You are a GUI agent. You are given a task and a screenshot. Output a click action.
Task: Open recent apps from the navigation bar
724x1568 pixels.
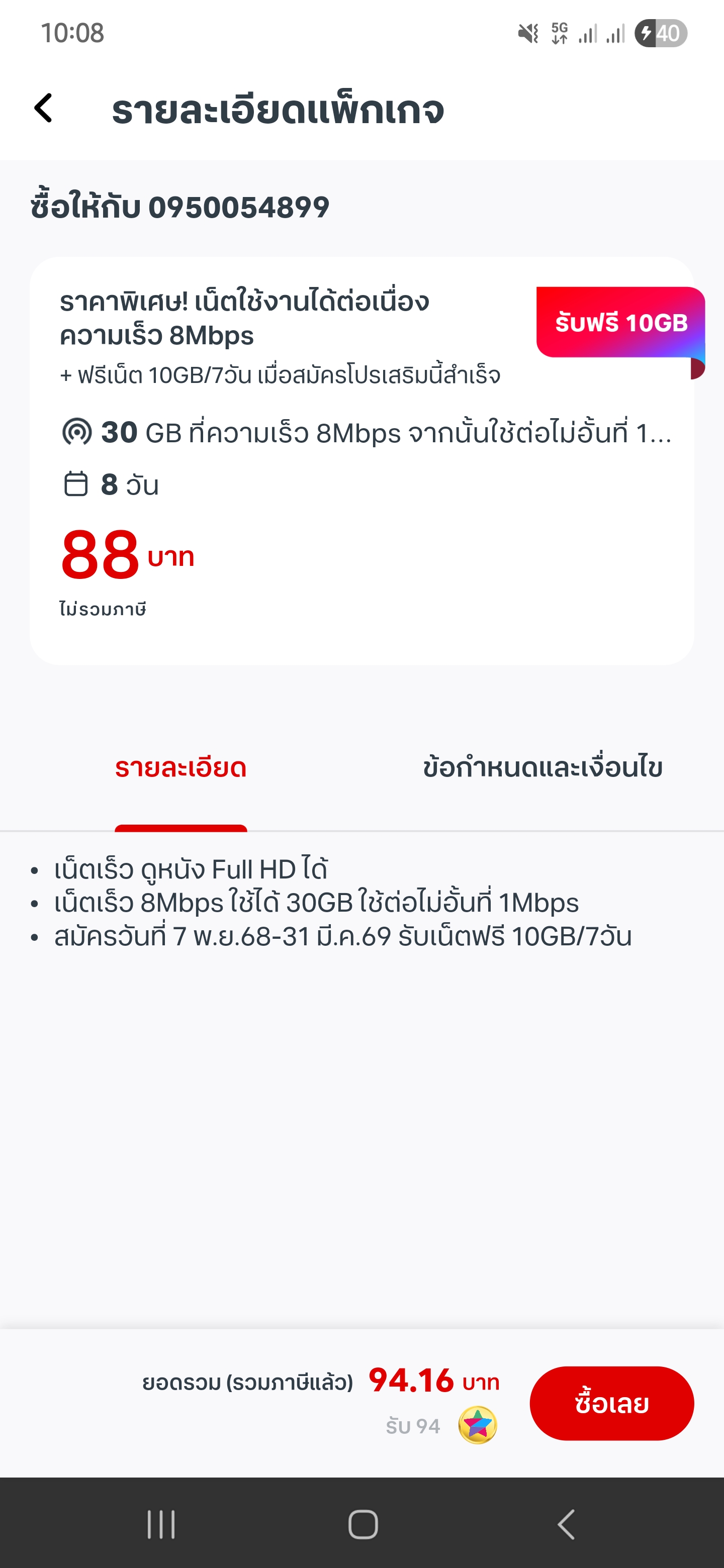[x=161, y=1525]
